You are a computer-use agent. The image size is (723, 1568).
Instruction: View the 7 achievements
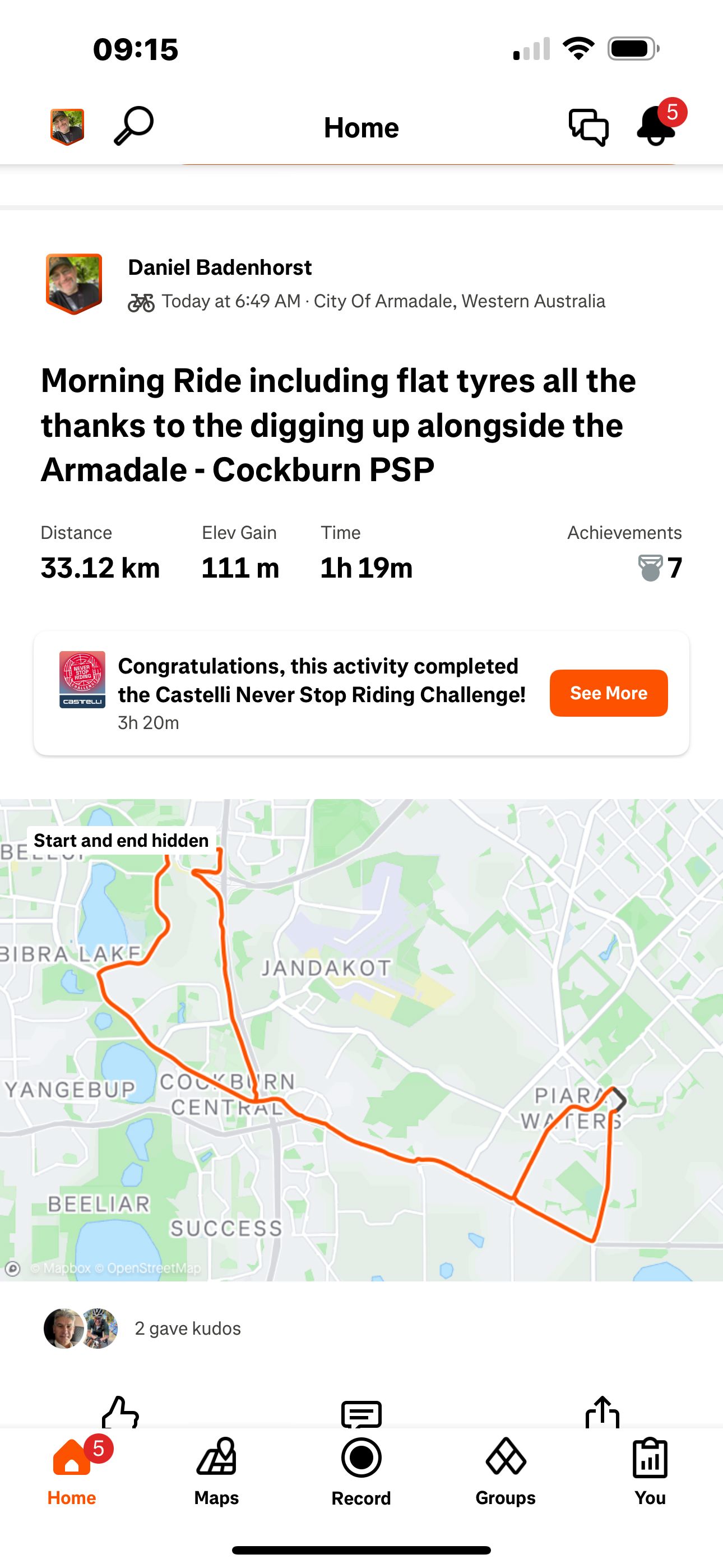point(660,568)
